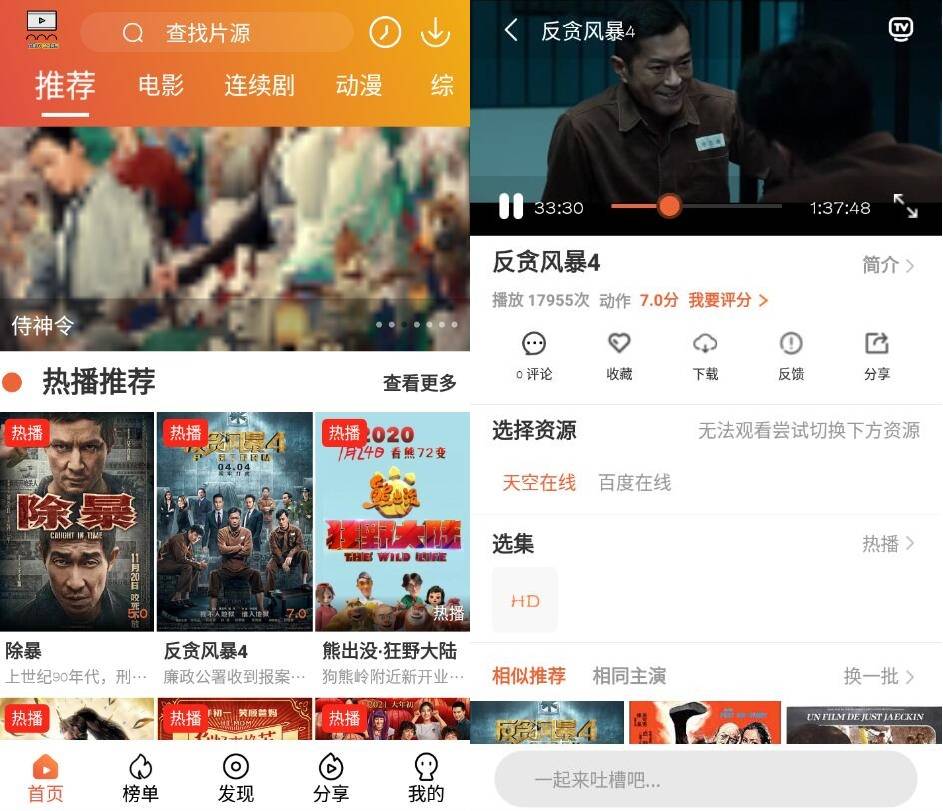
Task: Go back from 反贪风暴4 player
Action: 511,30
